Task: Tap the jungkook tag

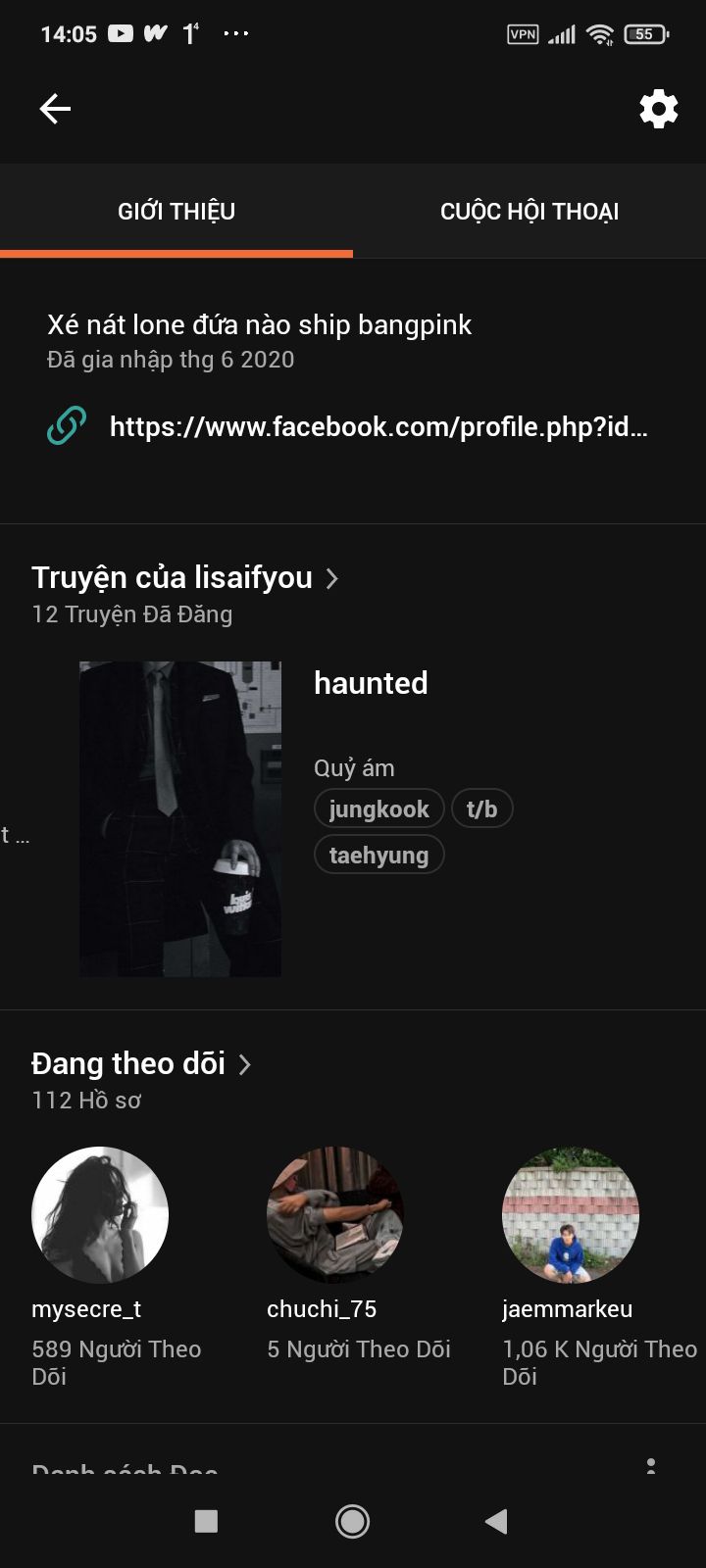Action: pos(378,809)
